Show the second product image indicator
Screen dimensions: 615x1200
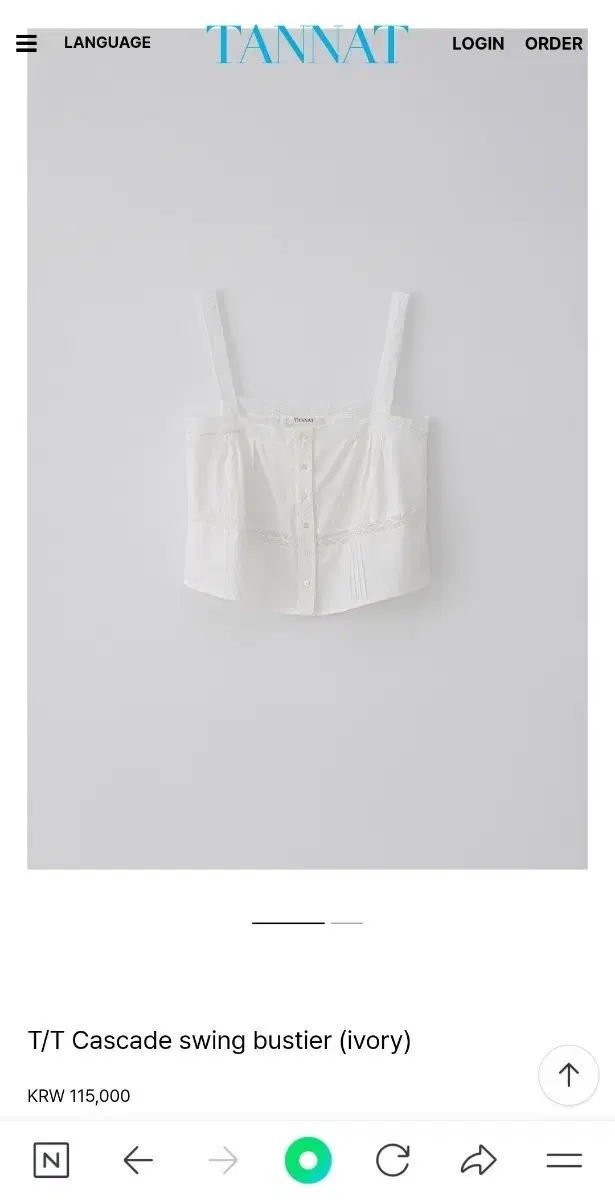347,922
